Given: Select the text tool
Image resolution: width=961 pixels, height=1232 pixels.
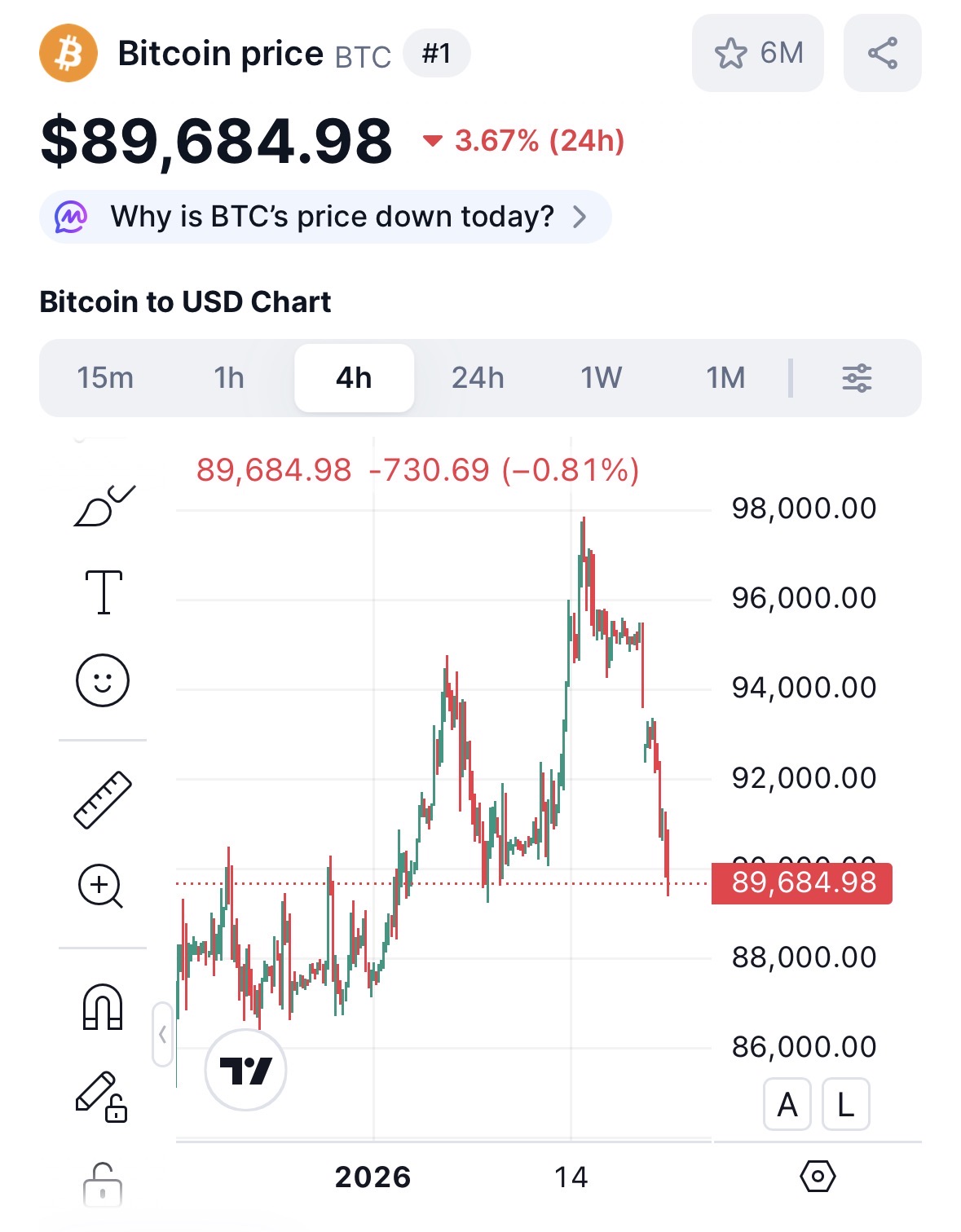Looking at the screenshot, I should pos(104,592).
